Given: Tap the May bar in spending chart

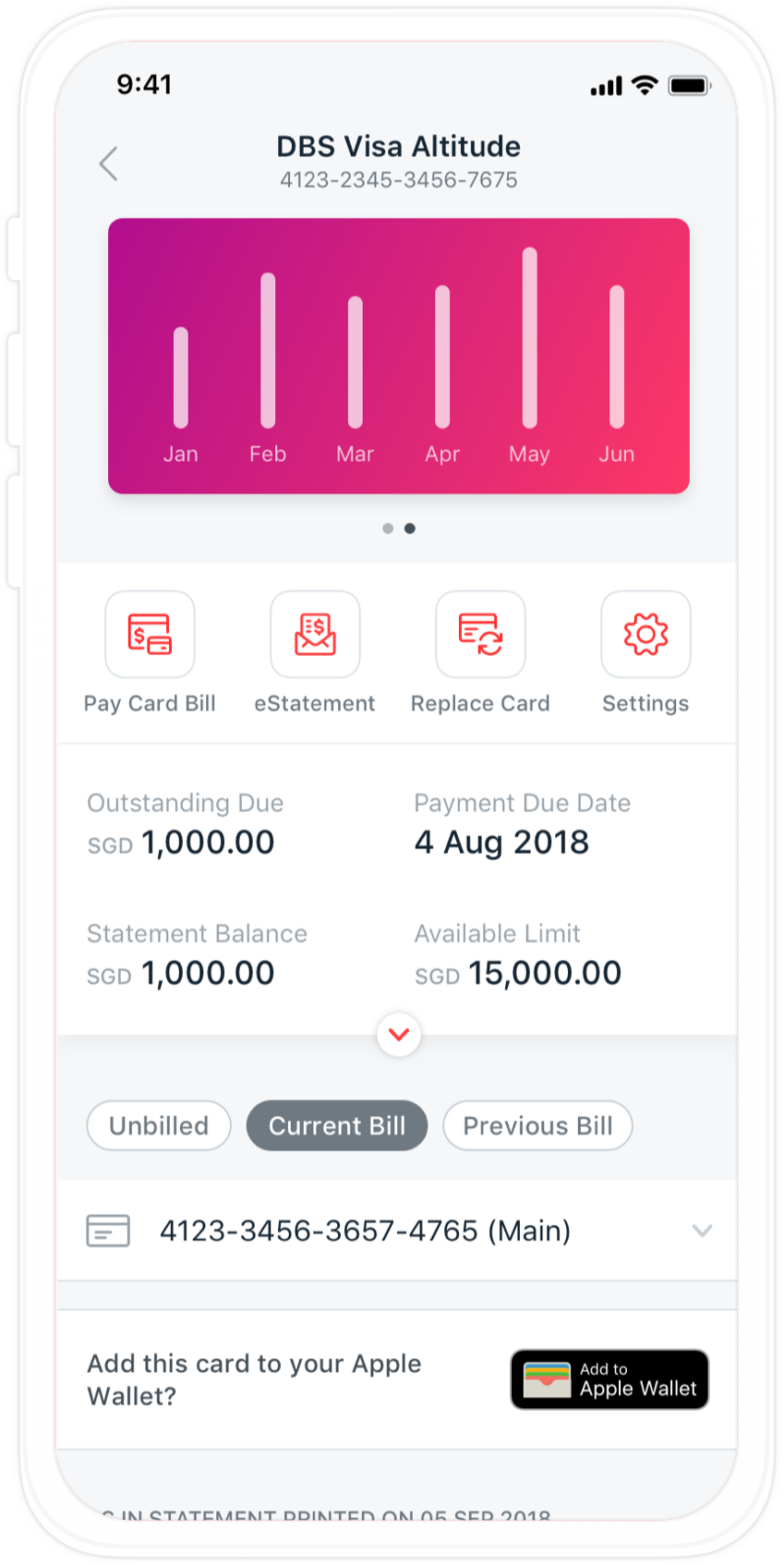Looking at the screenshot, I should pyautogui.click(x=529, y=338).
